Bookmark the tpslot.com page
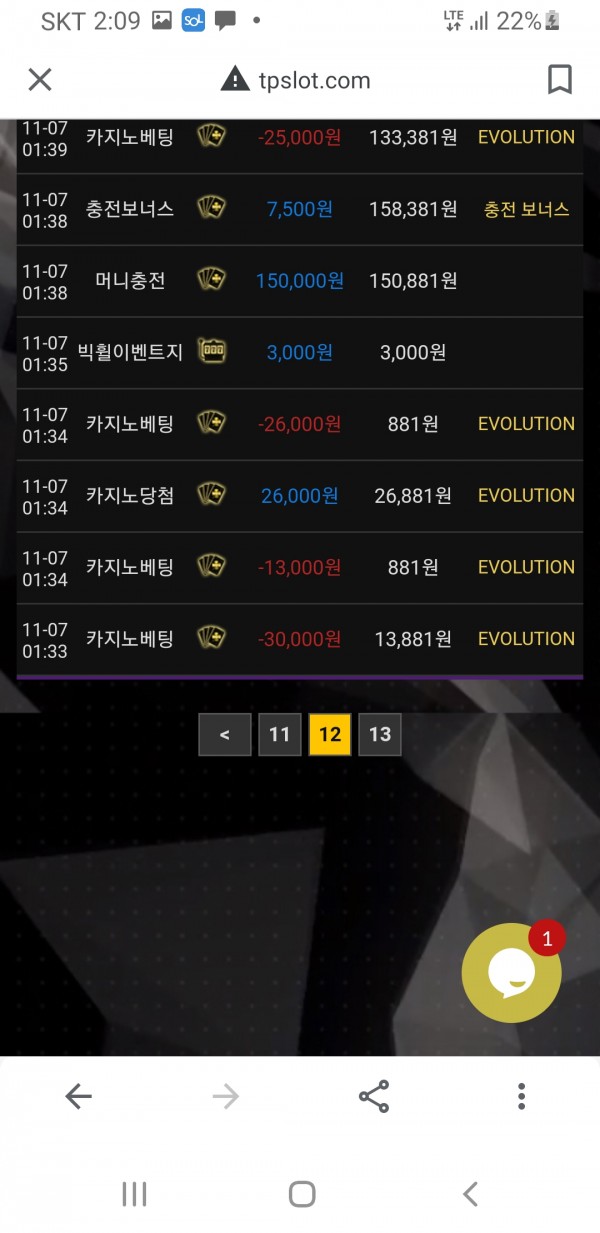This screenshot has height=1233, width=600. click(560, 80)
